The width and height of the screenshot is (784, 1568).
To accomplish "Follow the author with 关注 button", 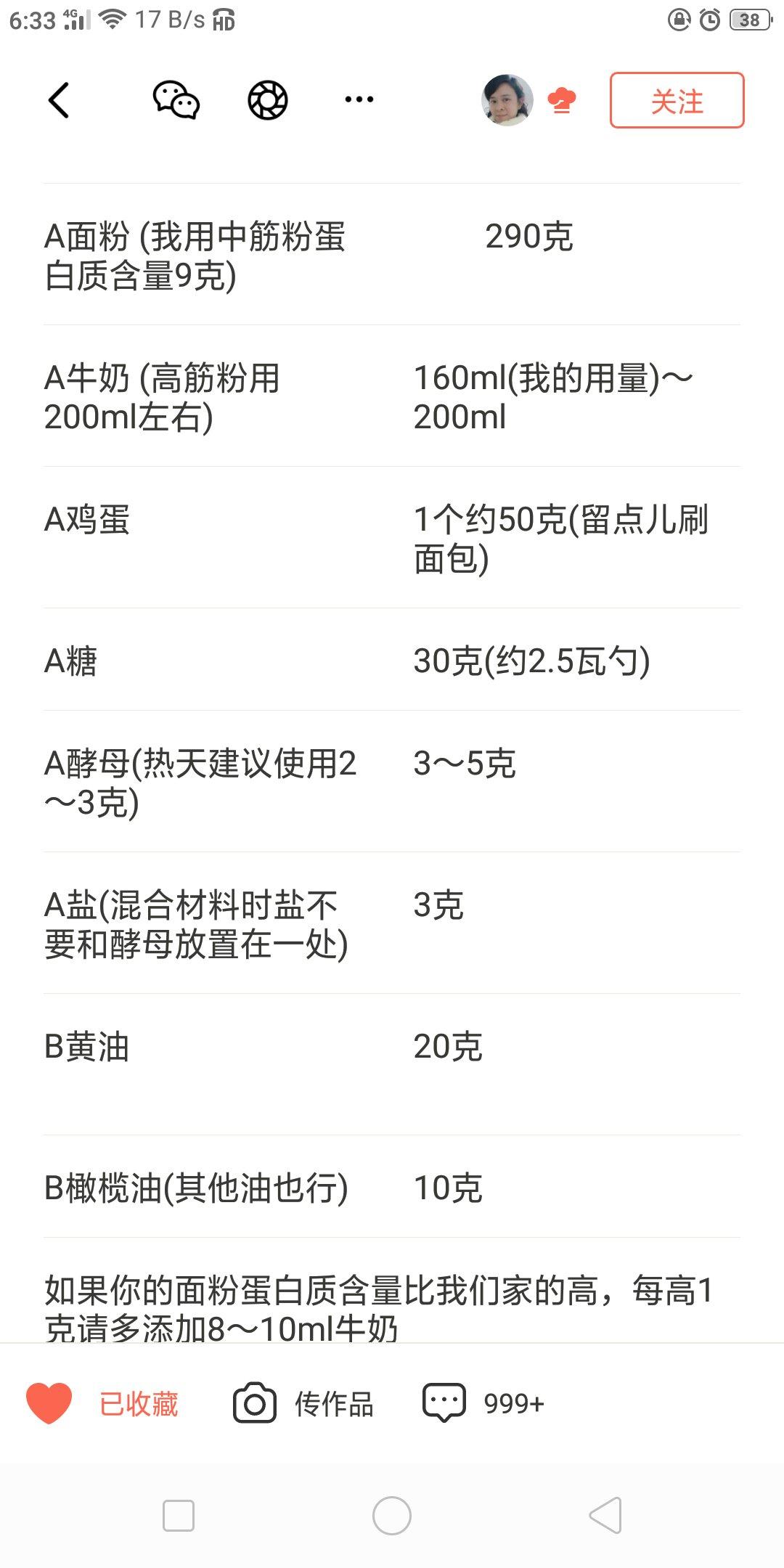I will pyautogui.click(x=677, y=100).
